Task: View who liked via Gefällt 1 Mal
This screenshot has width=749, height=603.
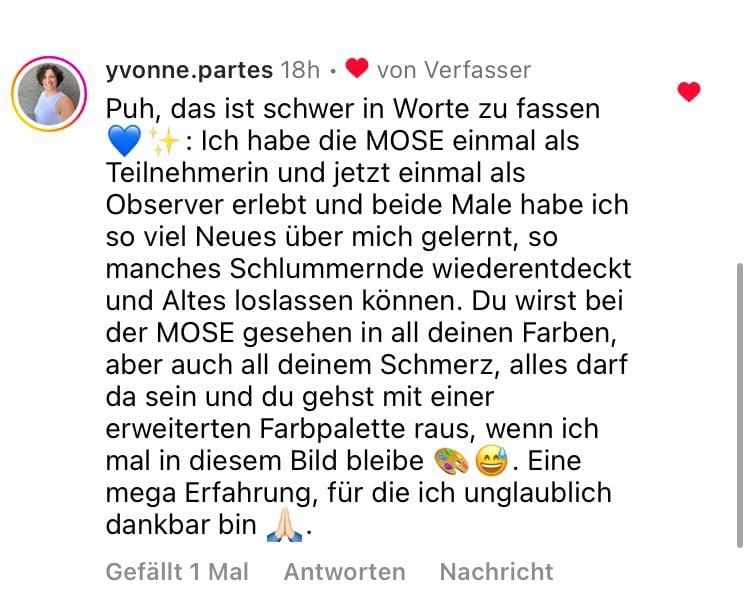Action: pyautogui.click(x=177, y=572)
